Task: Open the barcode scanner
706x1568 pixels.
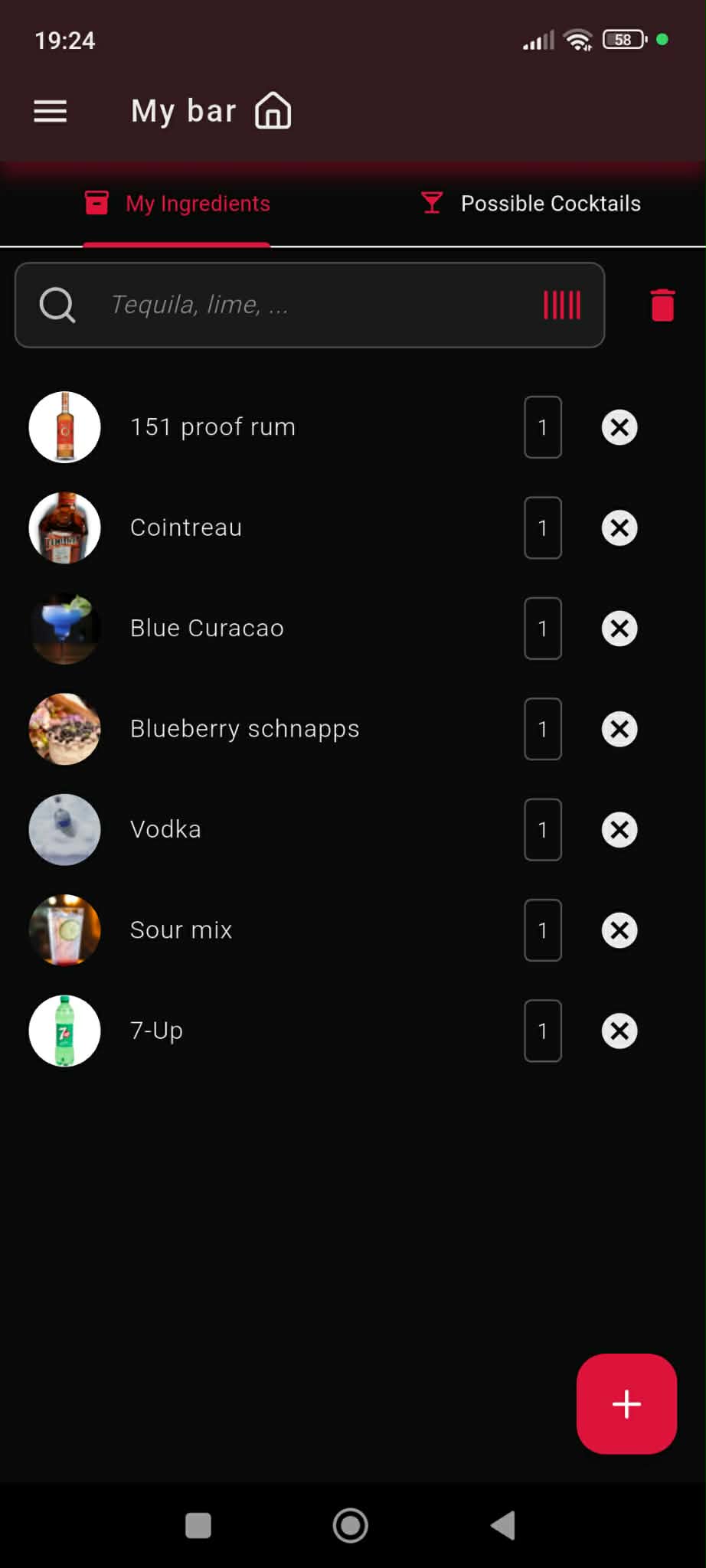Action: [562, 305]
